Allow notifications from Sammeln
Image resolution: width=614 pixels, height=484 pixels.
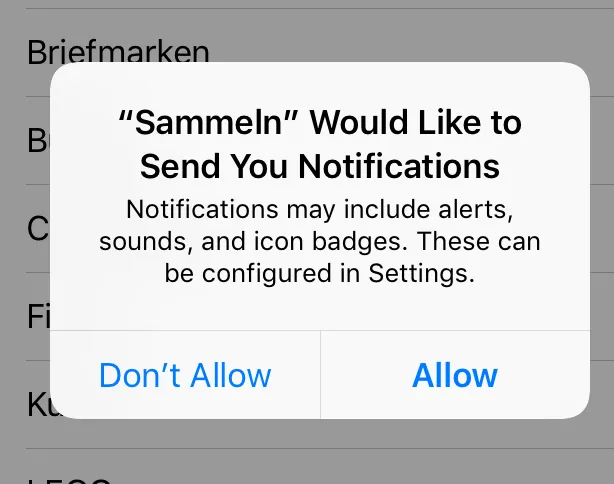pyautogui.click(x=455, y=375)
